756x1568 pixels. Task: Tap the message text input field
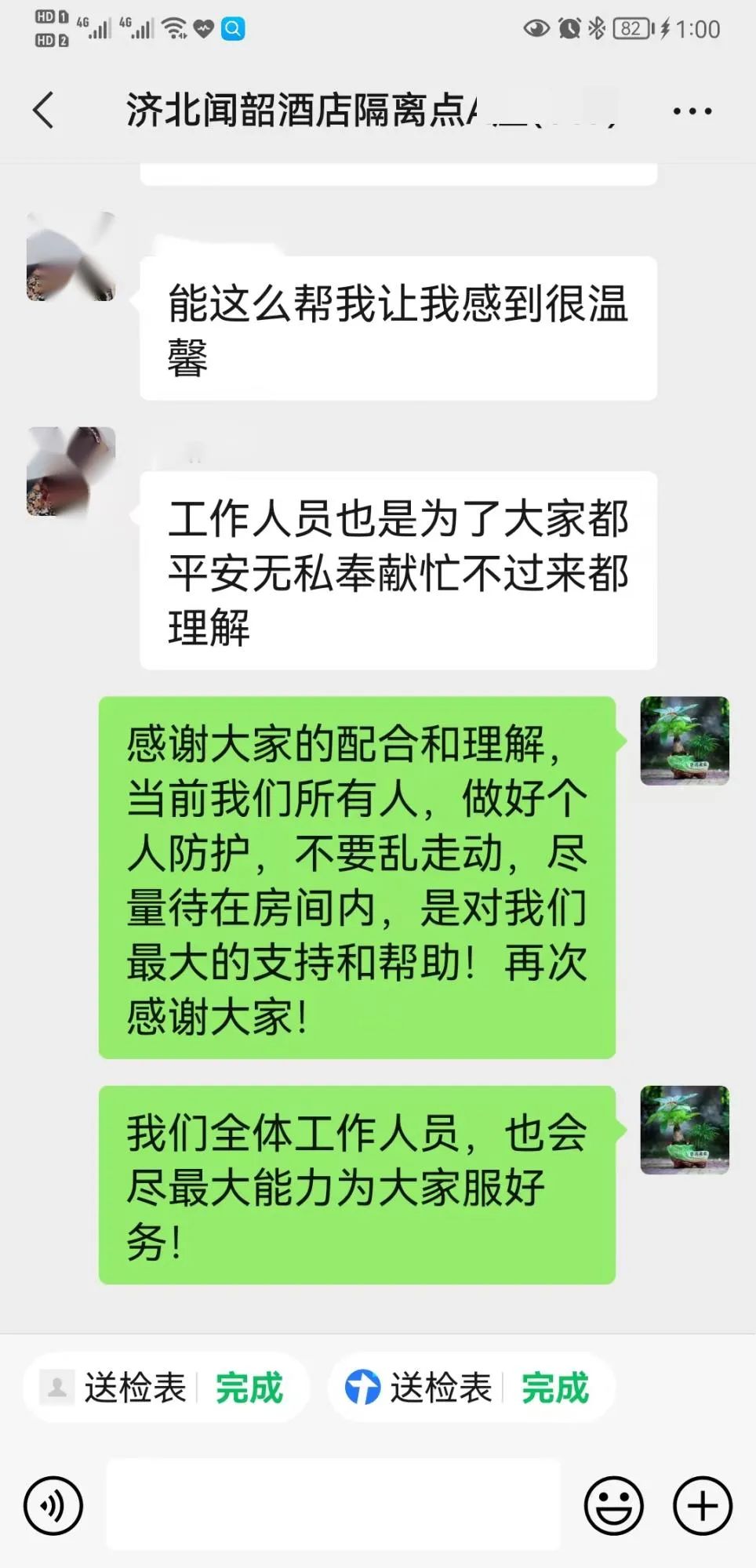coord(333,1504)
